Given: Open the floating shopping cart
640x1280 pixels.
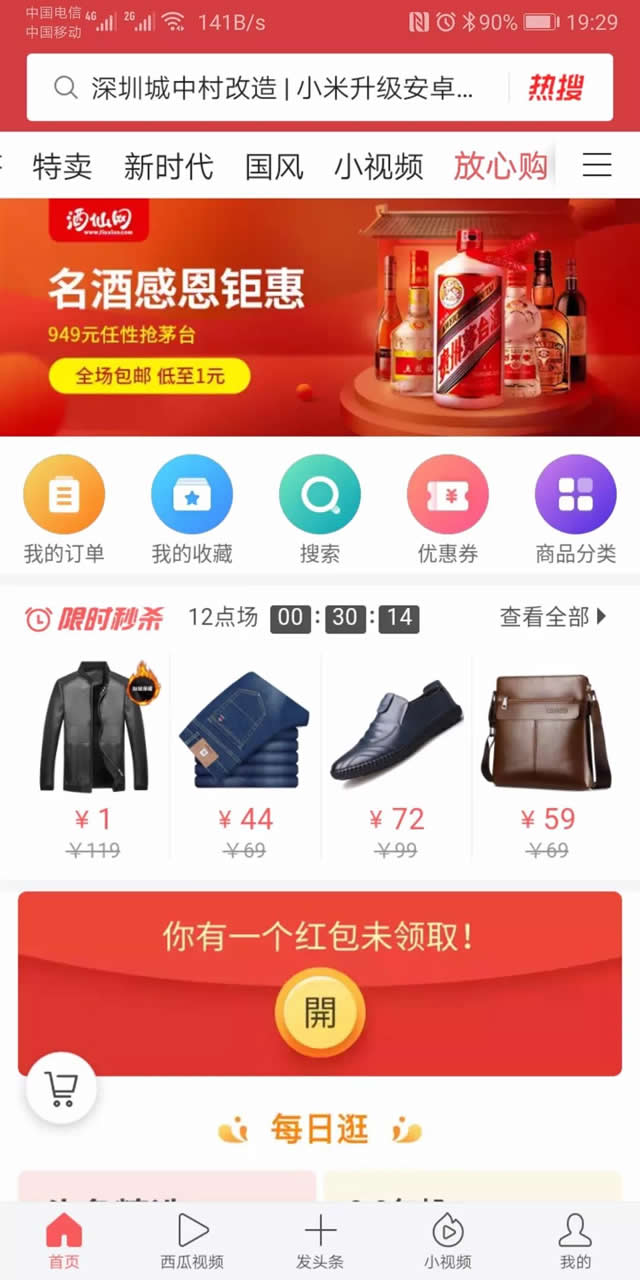Looking at the screenshot, I should point(62,1088).
